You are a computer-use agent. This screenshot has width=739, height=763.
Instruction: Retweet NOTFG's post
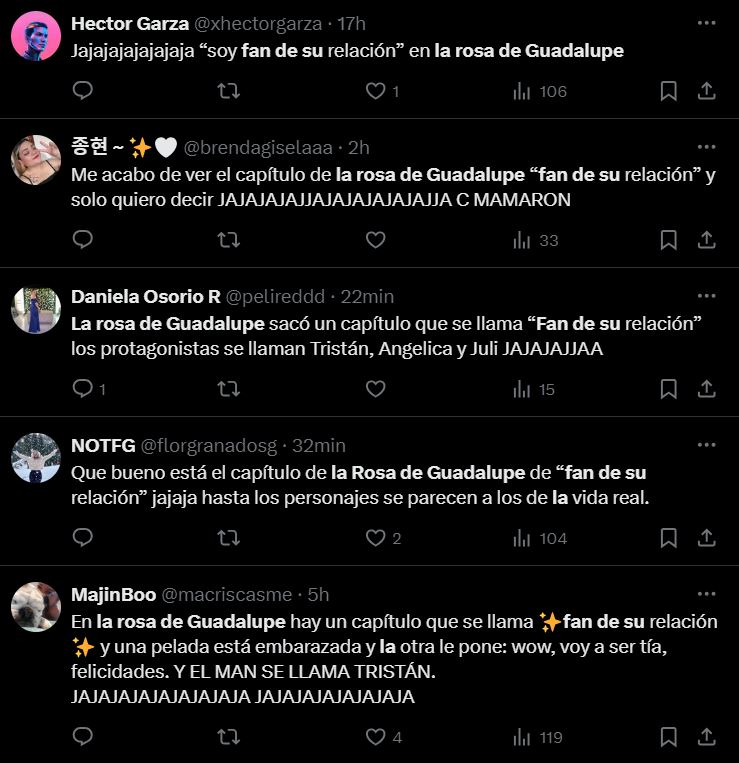tap(229, 538)
